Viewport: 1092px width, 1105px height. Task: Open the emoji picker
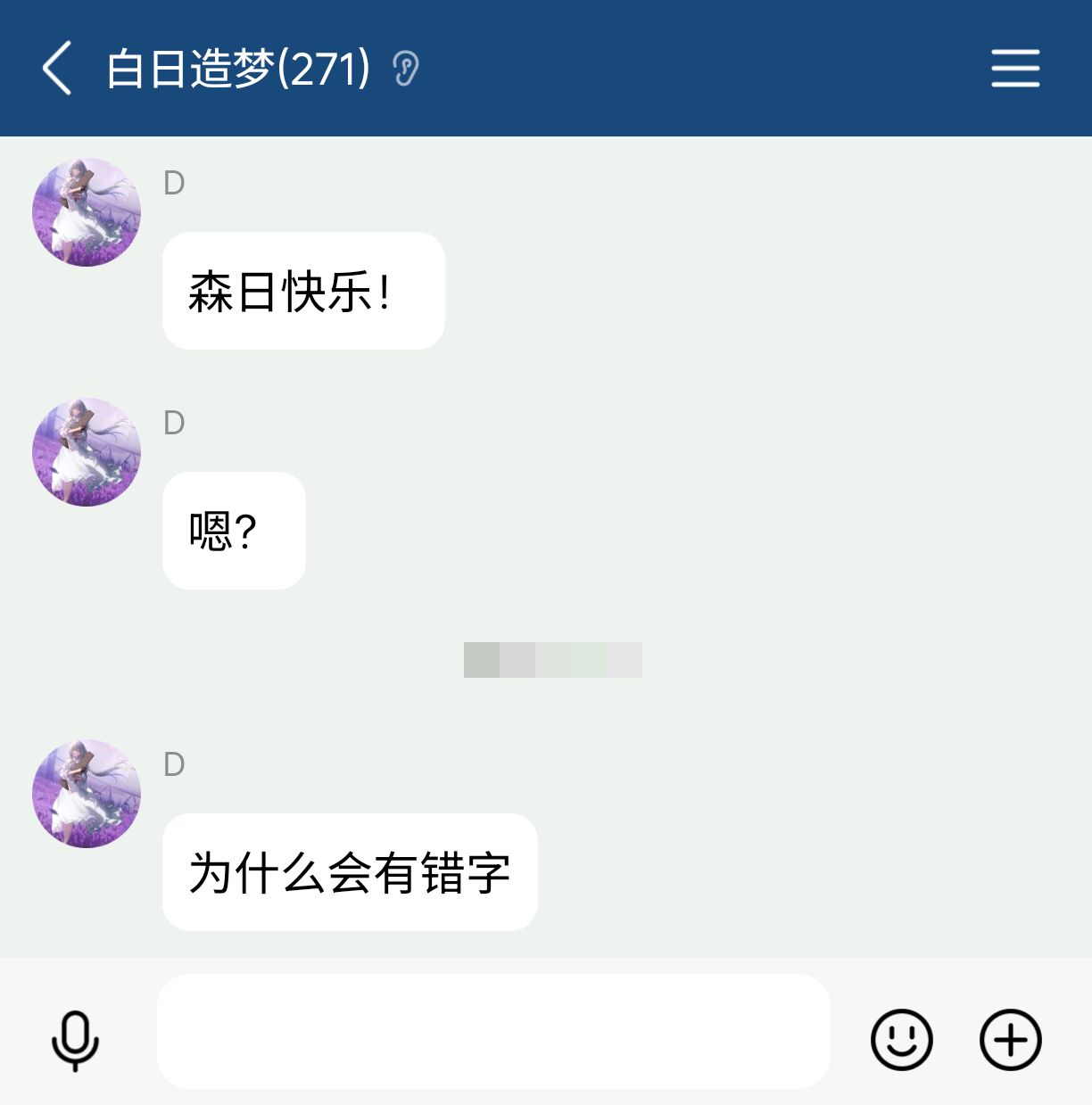(x=901, y=1040)
